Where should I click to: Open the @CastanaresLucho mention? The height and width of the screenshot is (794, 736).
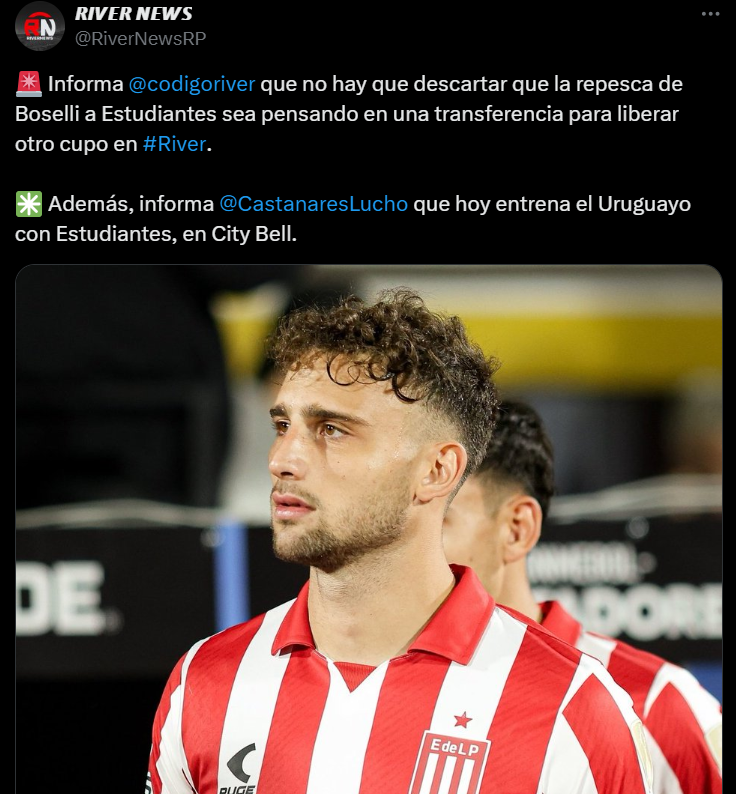click(x=313, y=204)
